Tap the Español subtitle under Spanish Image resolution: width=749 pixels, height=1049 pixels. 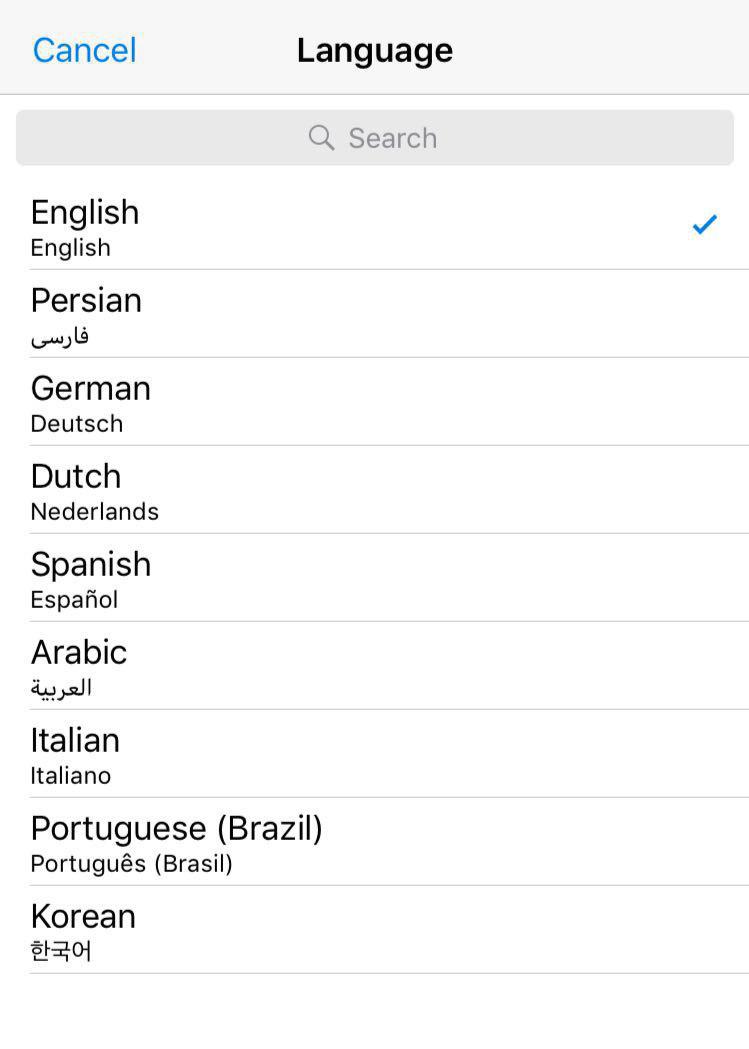coord(74,600)
